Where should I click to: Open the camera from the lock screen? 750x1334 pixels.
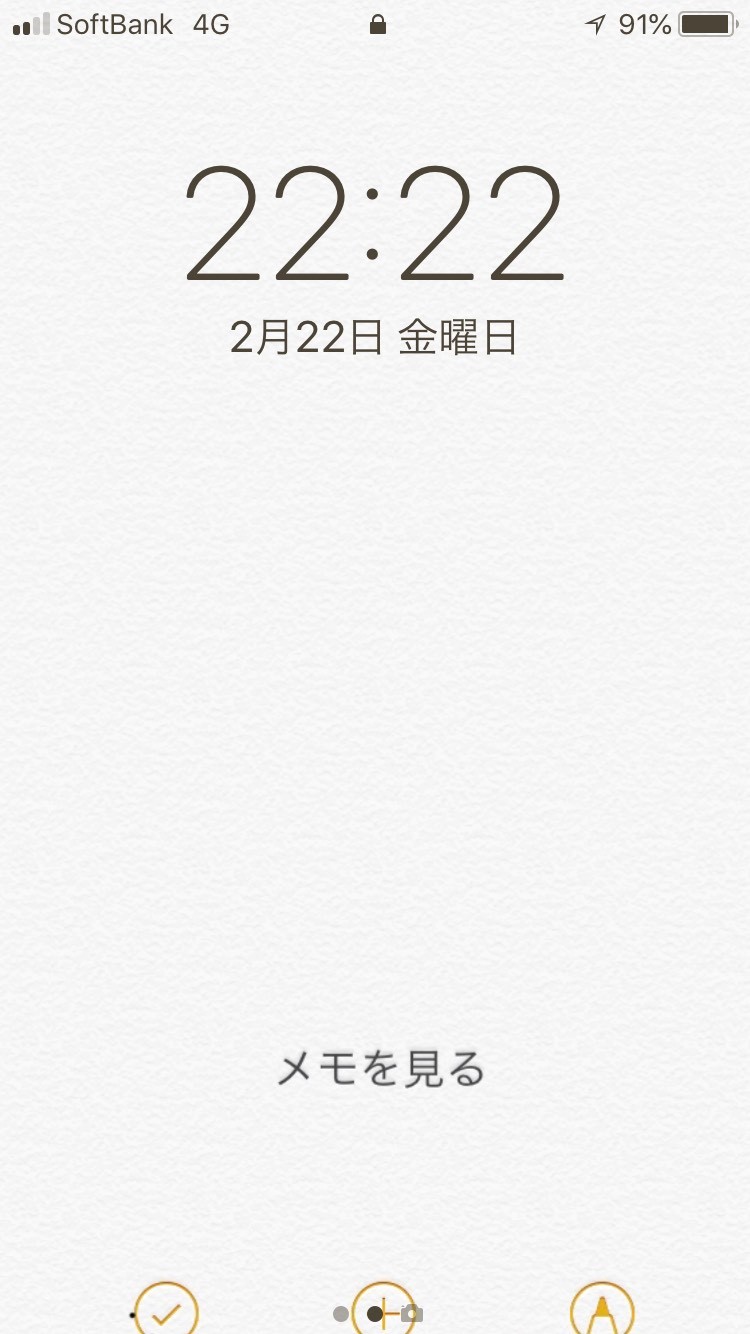coord(411,1314)
